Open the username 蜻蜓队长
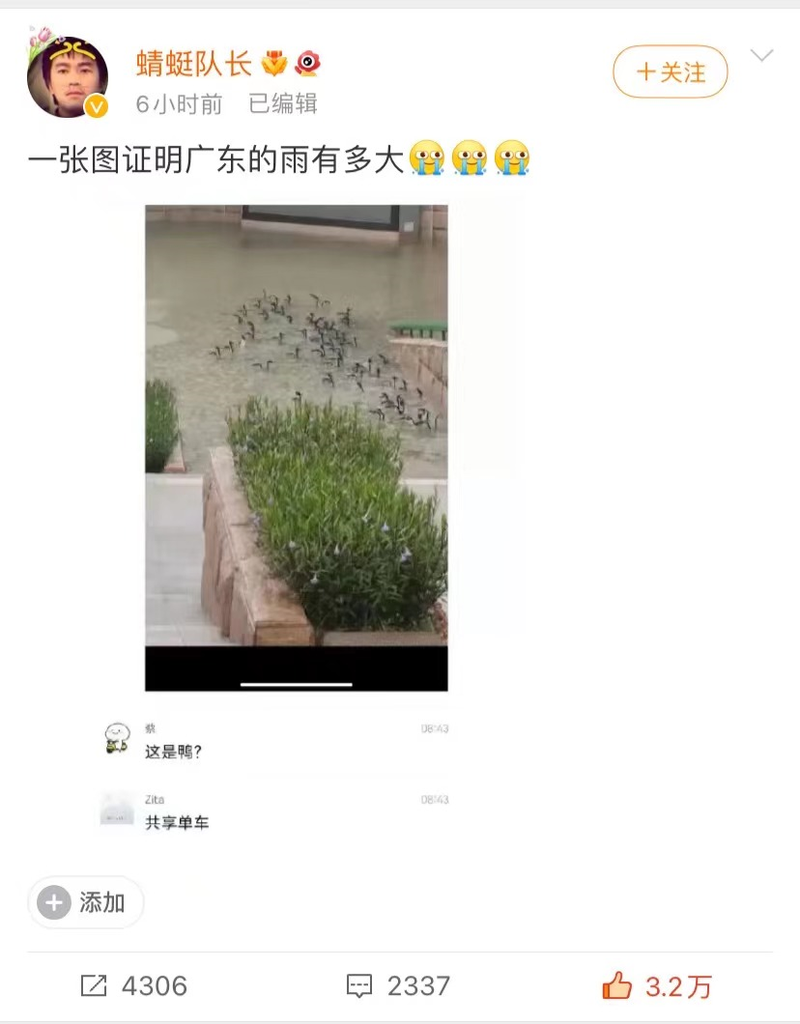The width and height of the screenshot is (800, 1024). tap(194, 64)
